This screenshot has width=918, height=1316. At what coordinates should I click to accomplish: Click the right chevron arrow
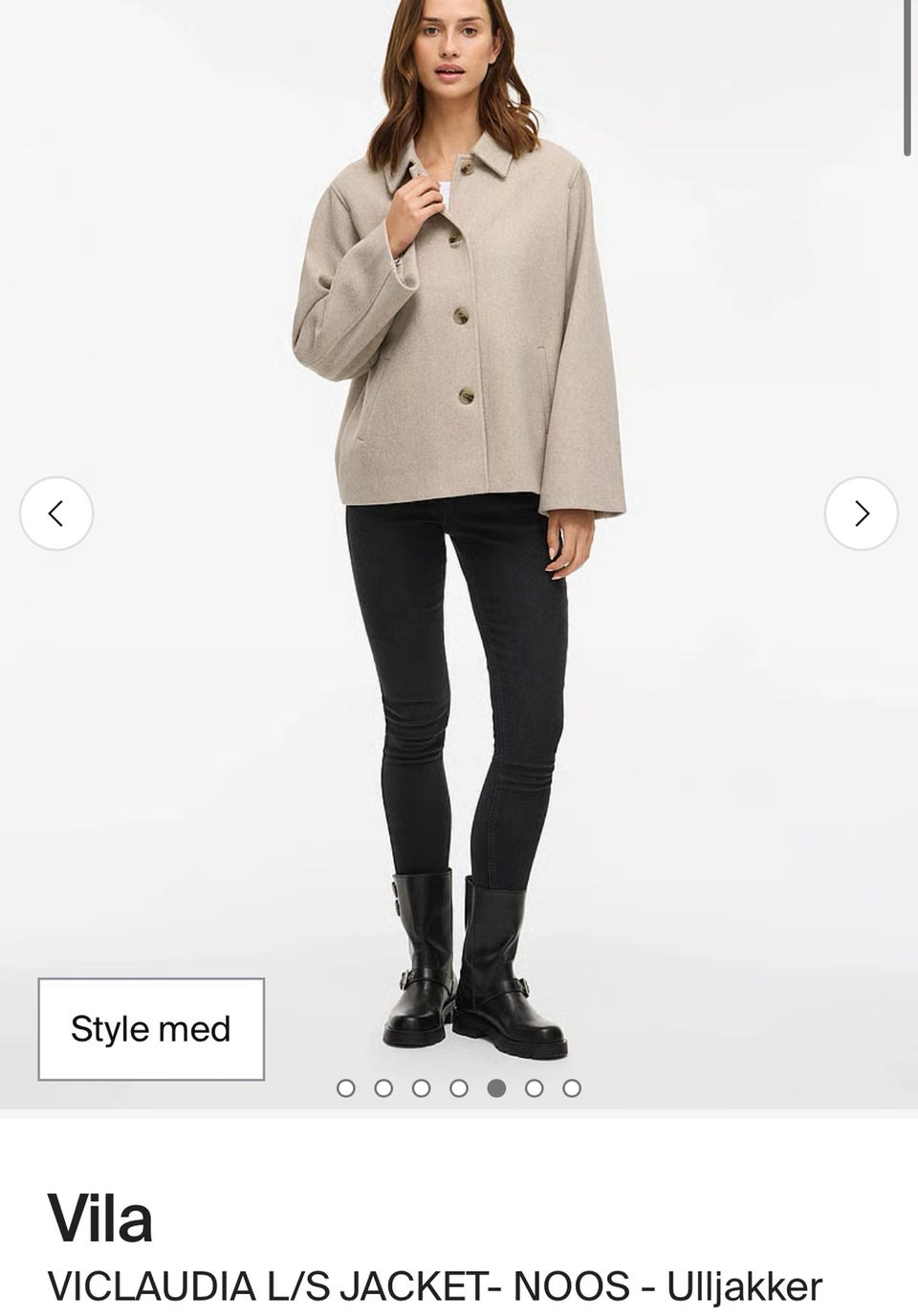[x=860, y=513]
